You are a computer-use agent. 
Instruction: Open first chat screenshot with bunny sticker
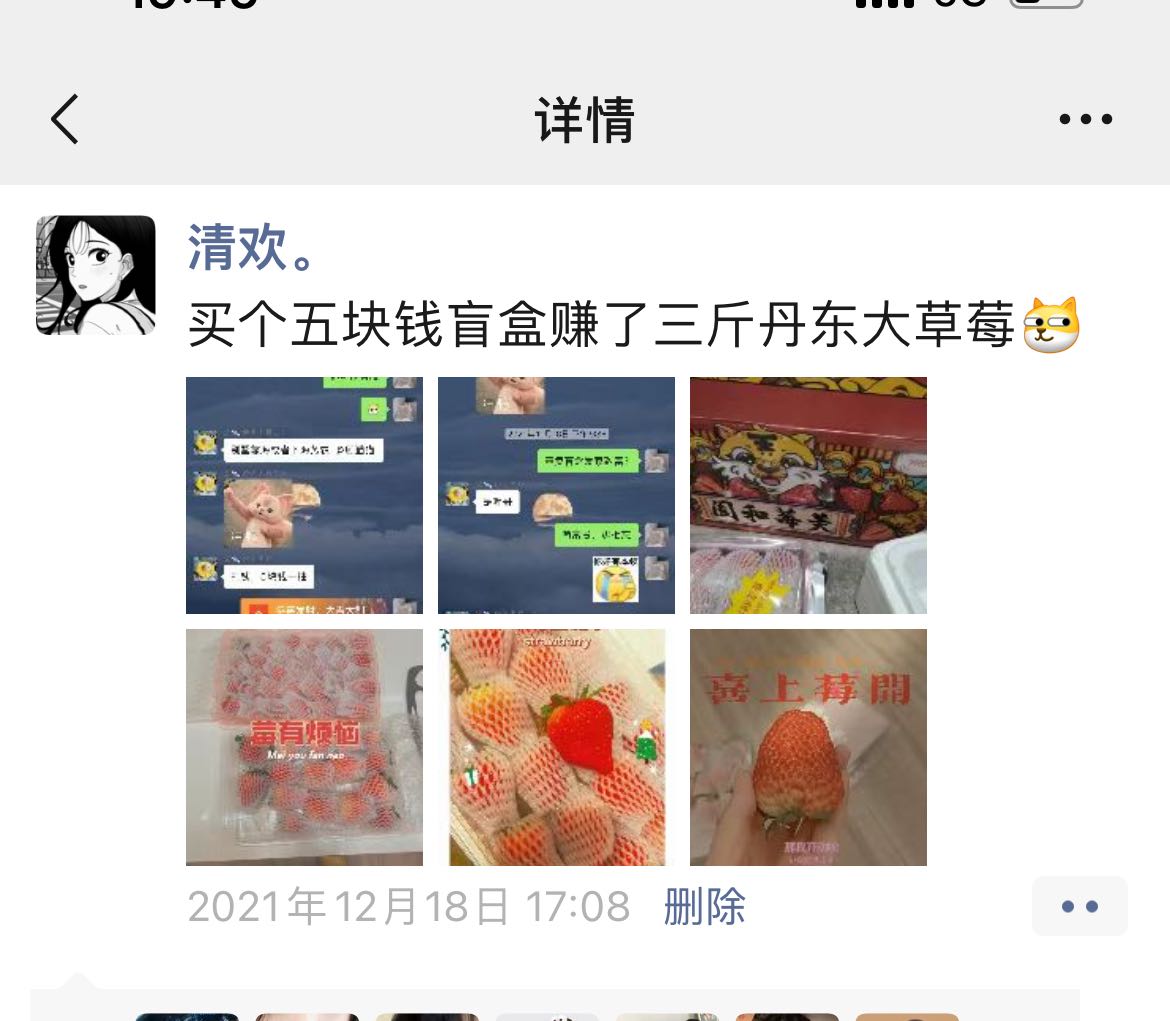coord(304,495)
